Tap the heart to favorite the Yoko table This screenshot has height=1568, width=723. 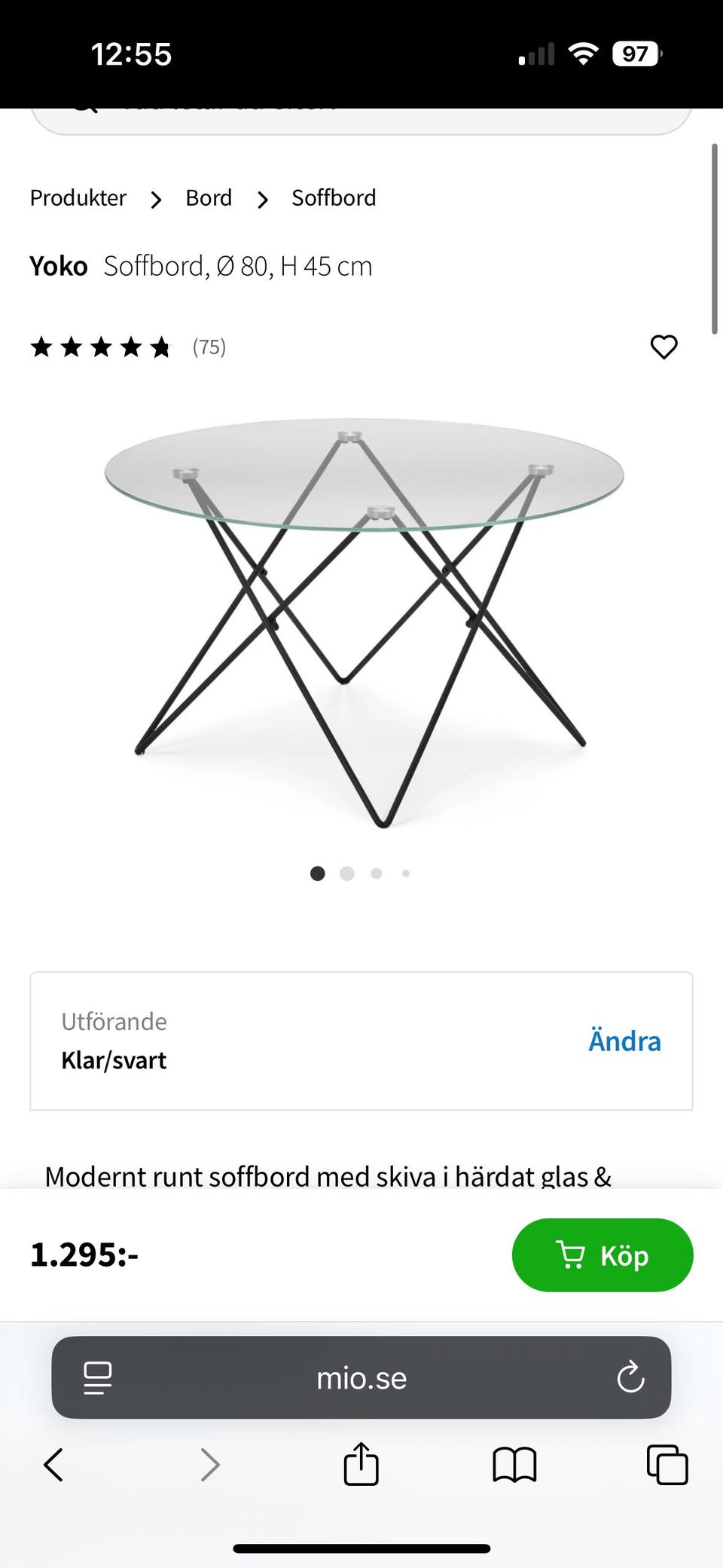[x=664, y=347]
